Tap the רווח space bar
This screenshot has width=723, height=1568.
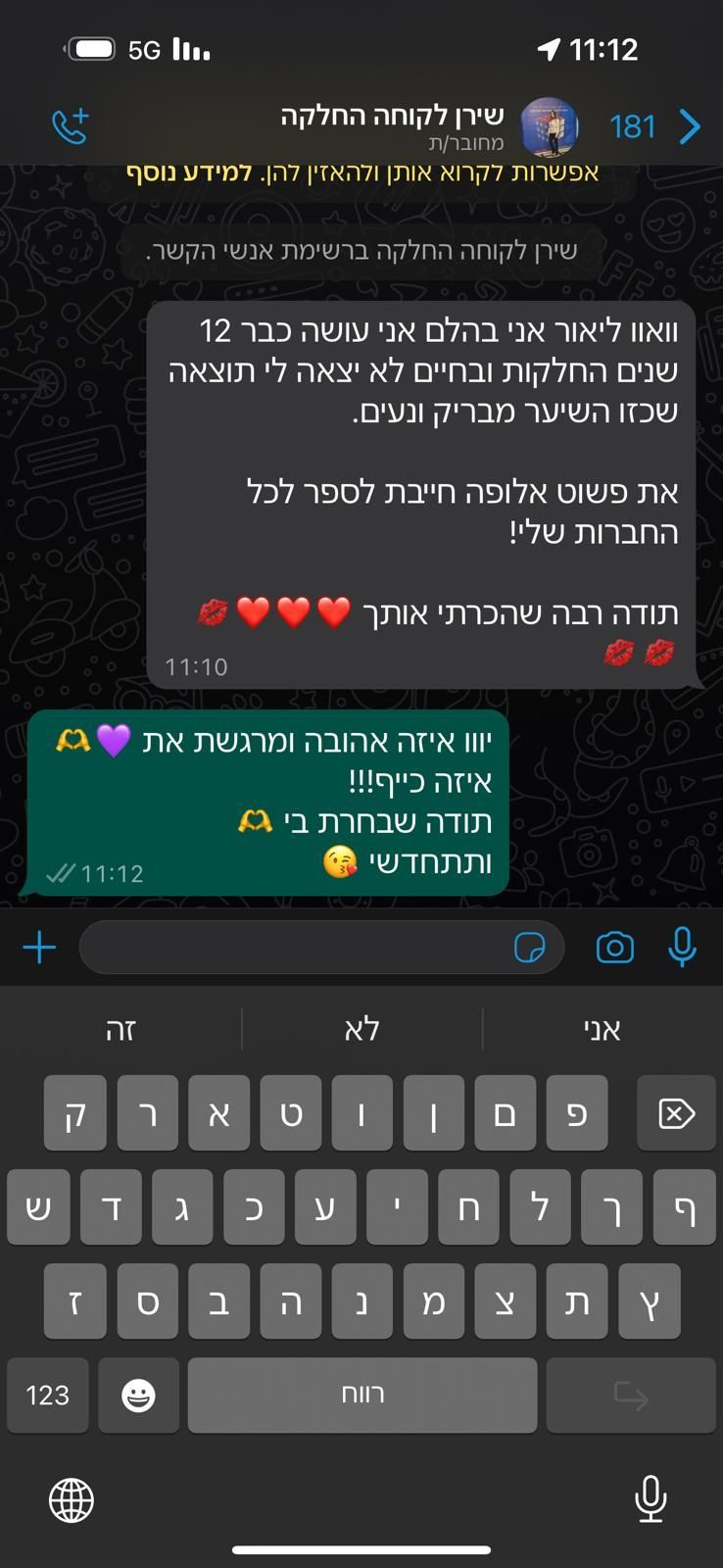[361, 1395]
